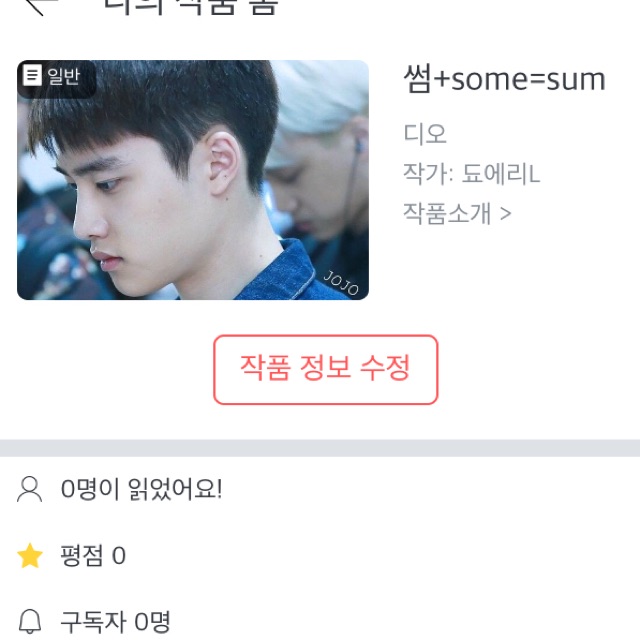Open the 썸+some=sum cover image
The height and width of the screenshot is (640, 640).
193,180
